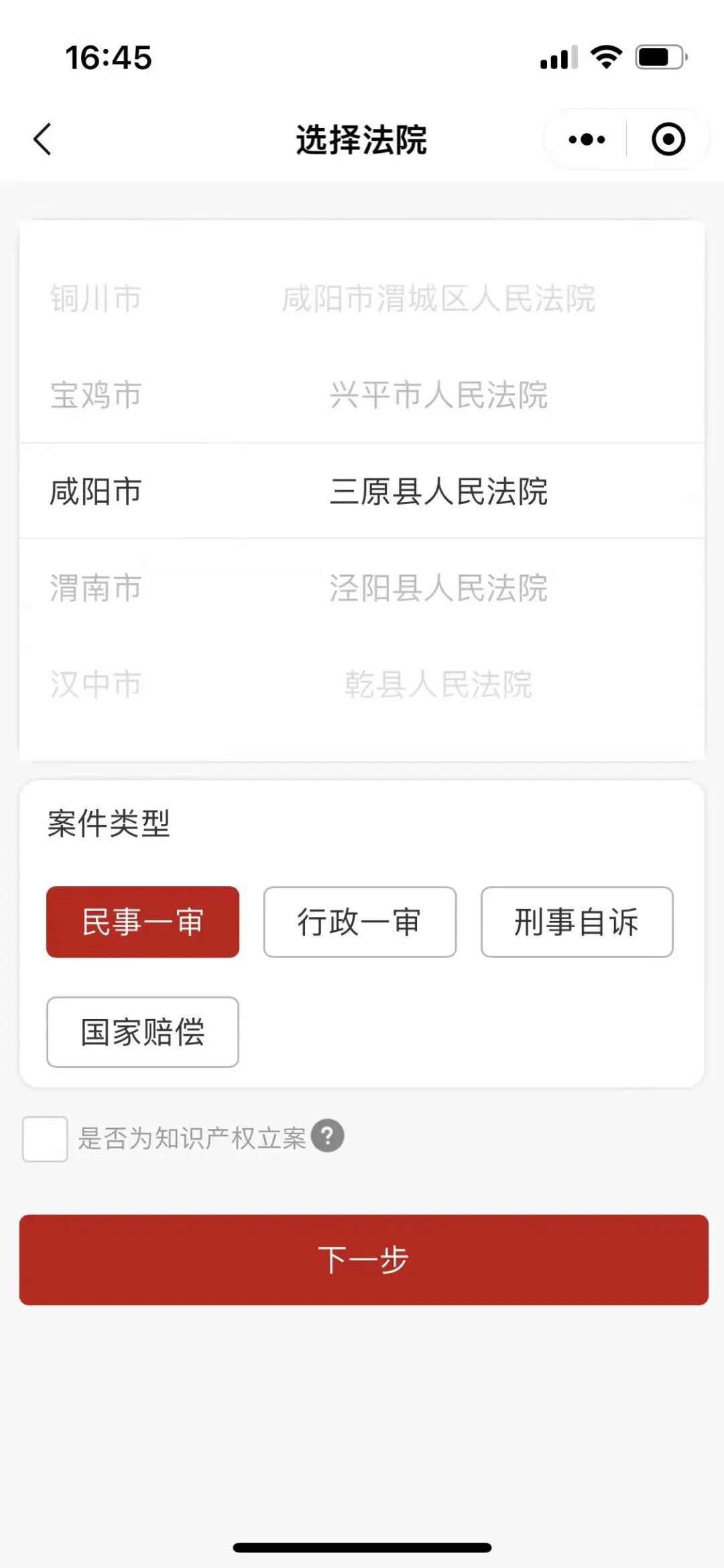Check the 是否为知识产权立案 checkbox

(x=45, y=1138)
